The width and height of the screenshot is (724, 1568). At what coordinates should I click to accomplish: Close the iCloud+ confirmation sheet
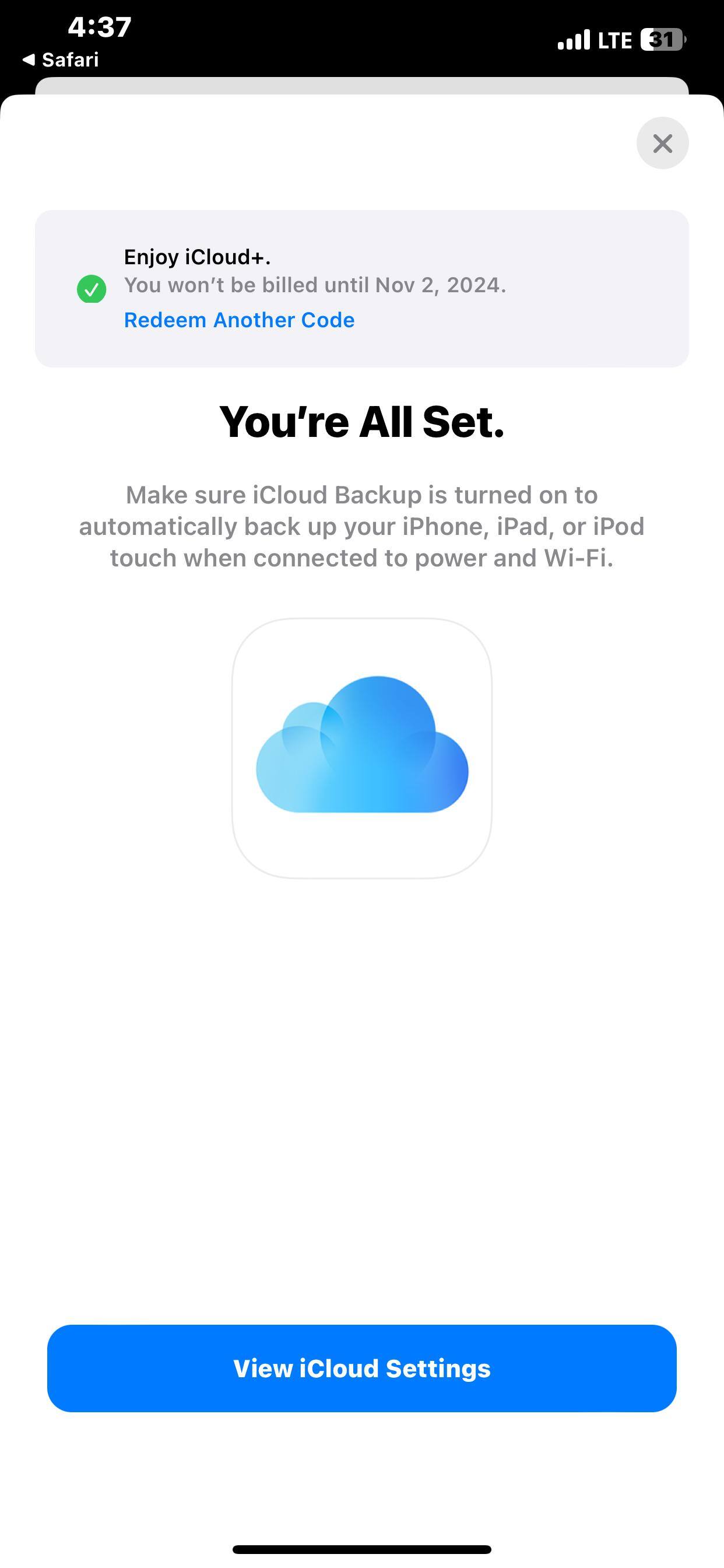pos(662,143)
